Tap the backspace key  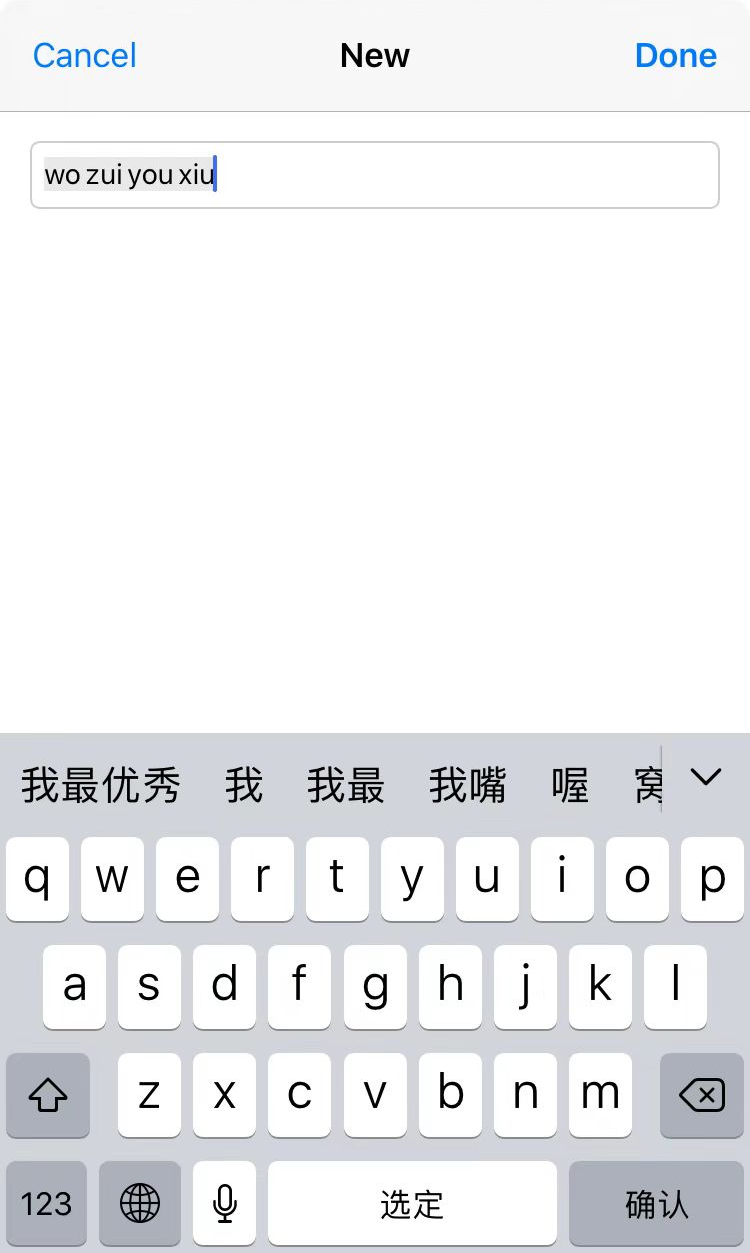702,1096
